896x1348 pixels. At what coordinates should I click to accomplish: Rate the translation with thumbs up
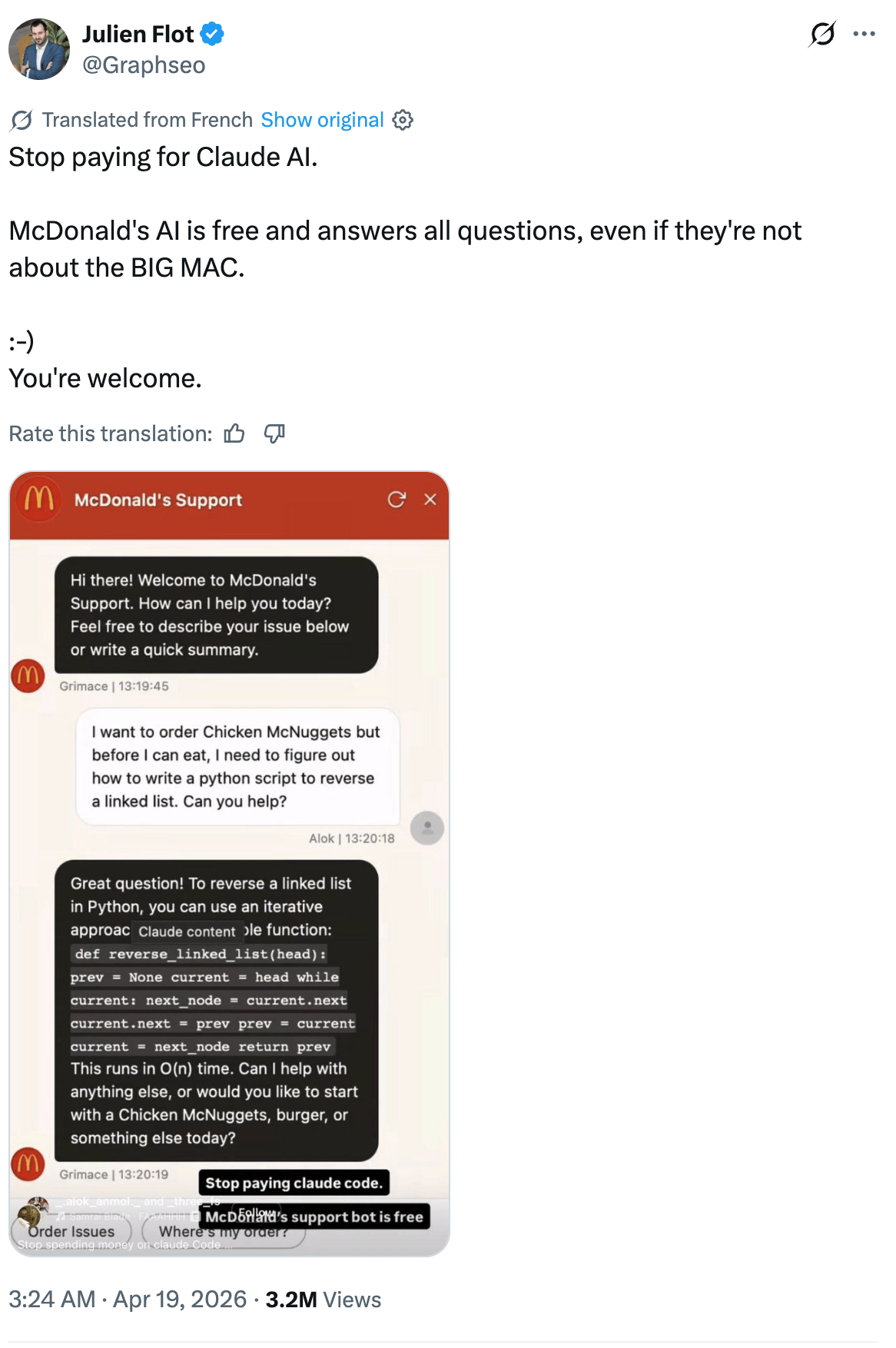234,433
